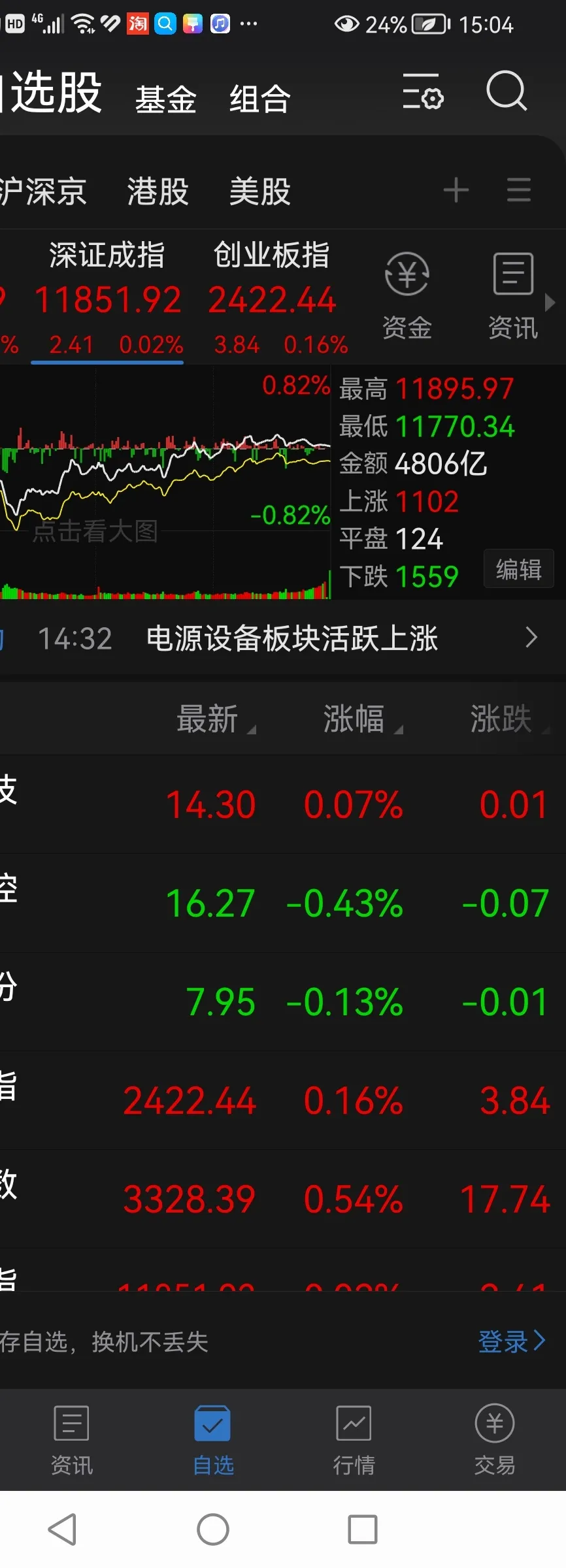Add a stock with the plus icon
This screenshot has height=1568, width=566.
(x=456, y=191)
